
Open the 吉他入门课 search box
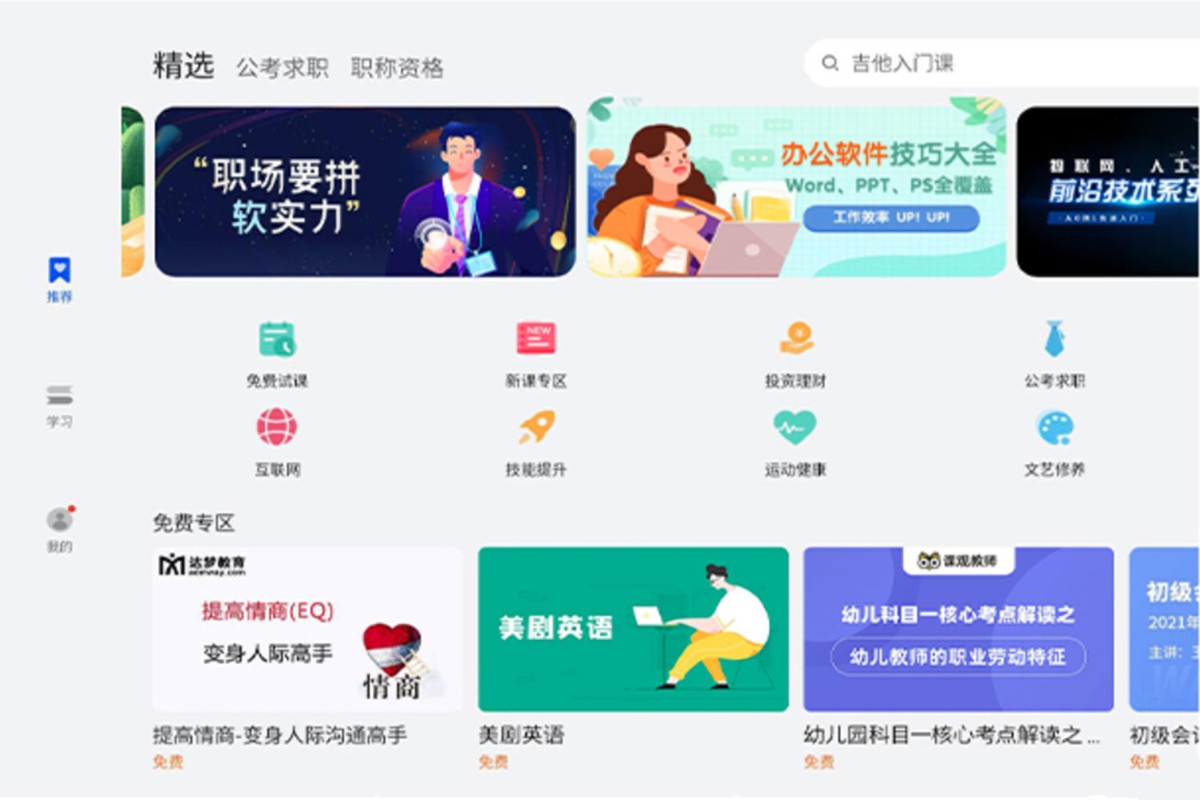pyautogui.click(x=1000, y=63)
